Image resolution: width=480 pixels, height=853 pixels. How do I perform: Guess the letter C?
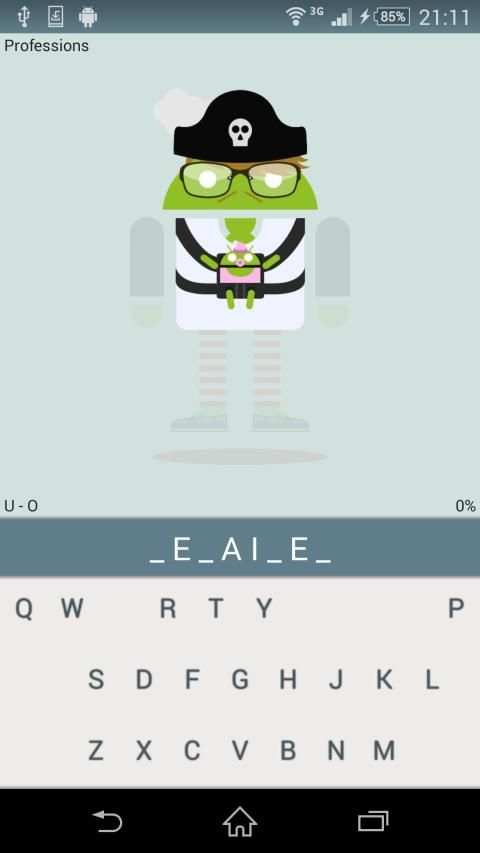(192, 750)
